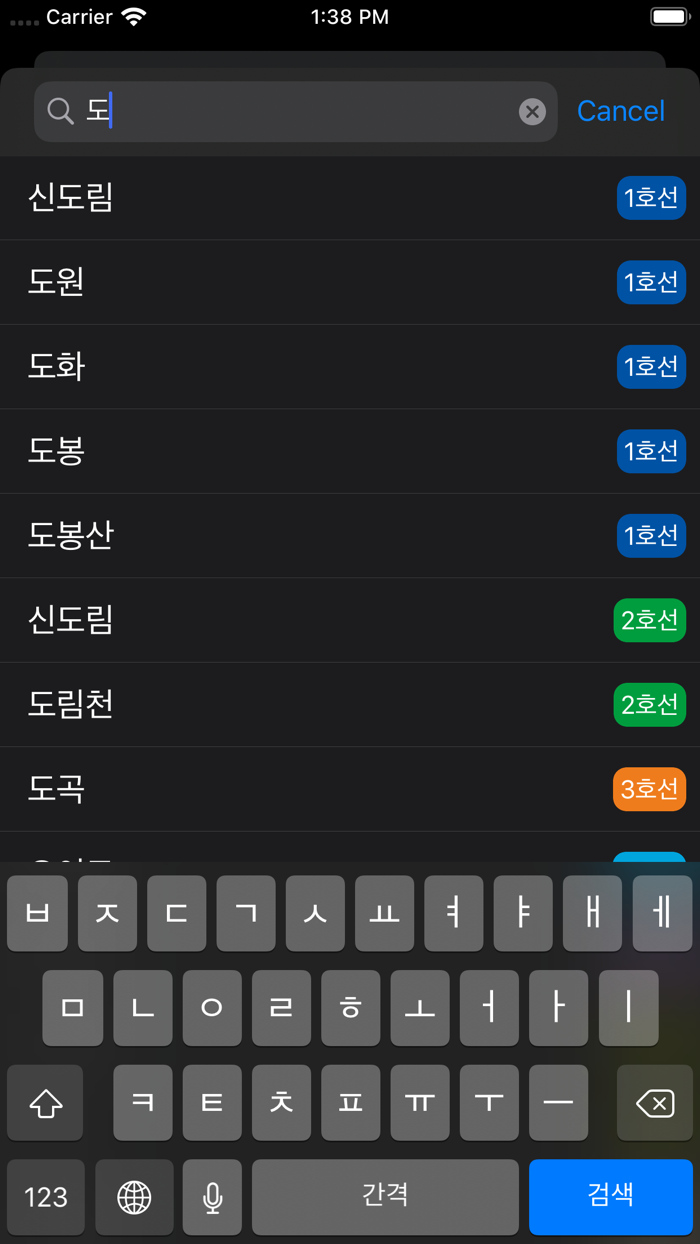Image resolution: width=700 pixels, height=1244 pixels.
Task: Choose 도림천 on 2호선
Action: click(x=350, y=705)
